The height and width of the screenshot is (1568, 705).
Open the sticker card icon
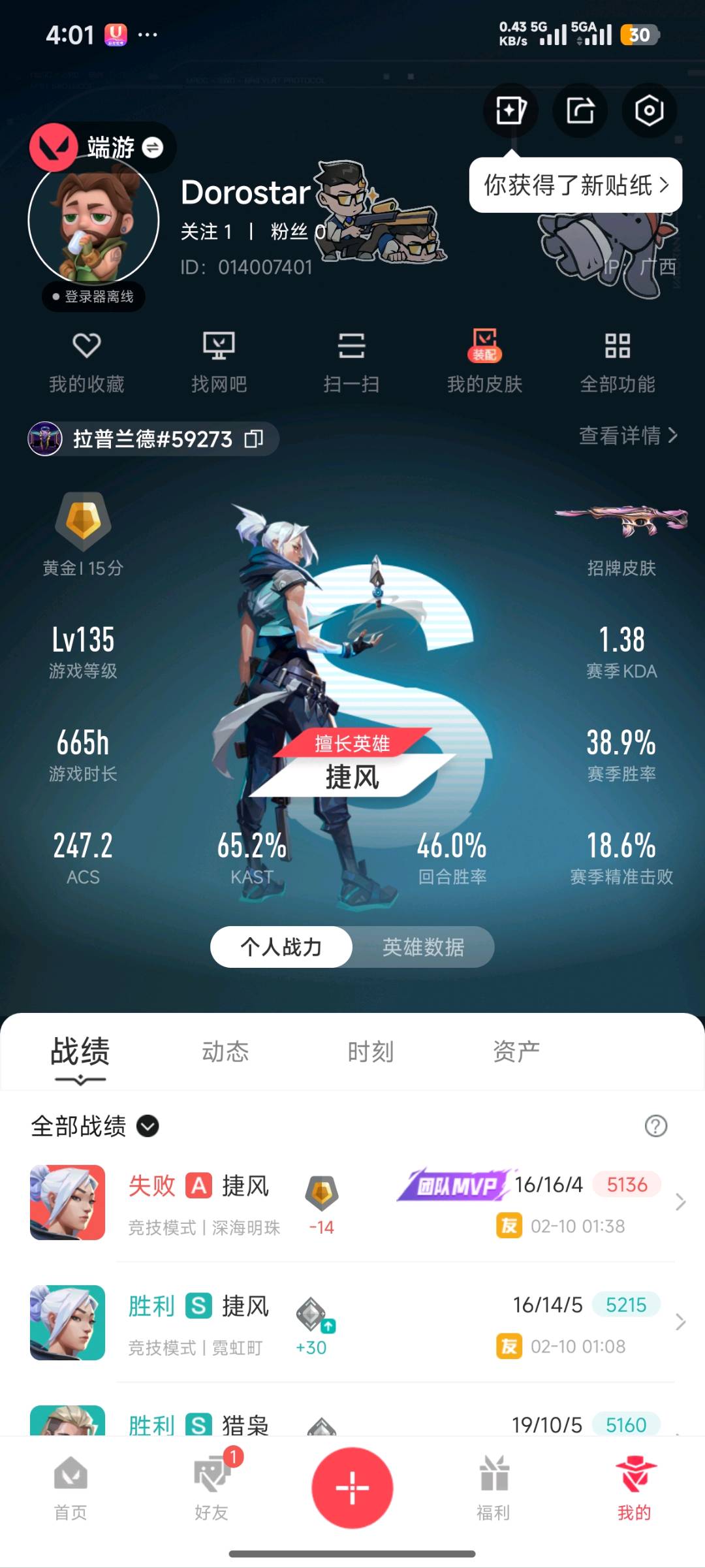coord(510,110)
